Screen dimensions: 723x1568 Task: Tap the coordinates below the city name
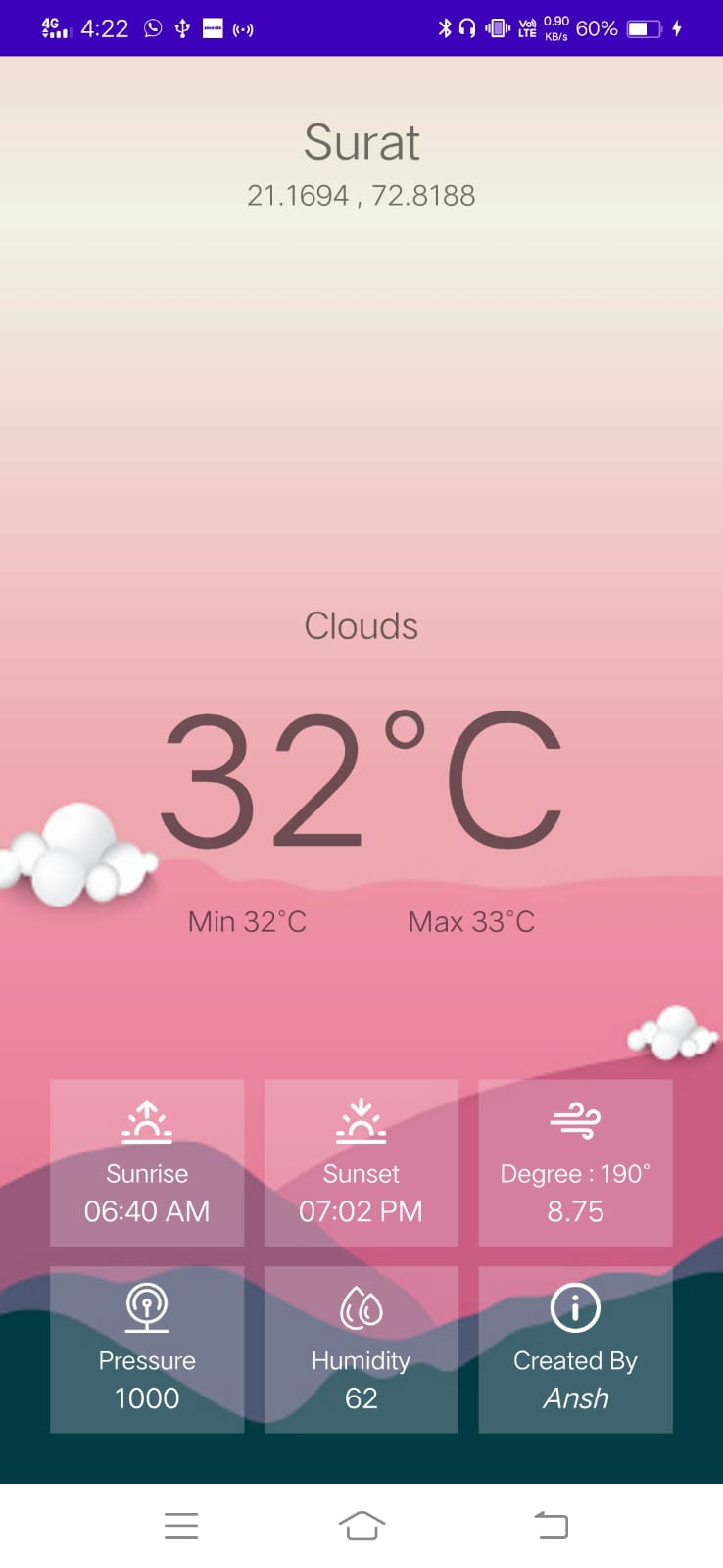pos(361,195)
